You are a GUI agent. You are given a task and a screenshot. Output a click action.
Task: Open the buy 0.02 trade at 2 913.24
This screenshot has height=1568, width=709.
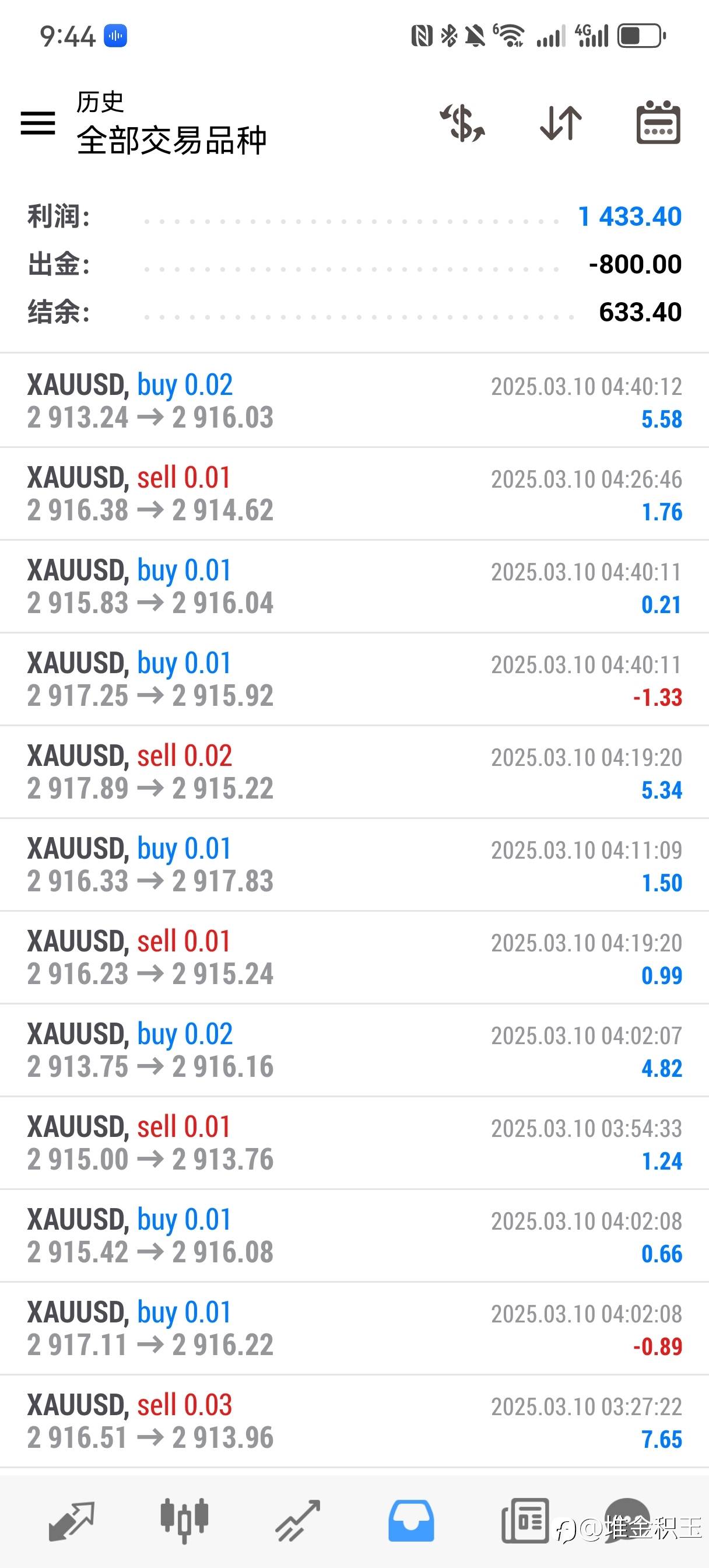pos(354,401)
